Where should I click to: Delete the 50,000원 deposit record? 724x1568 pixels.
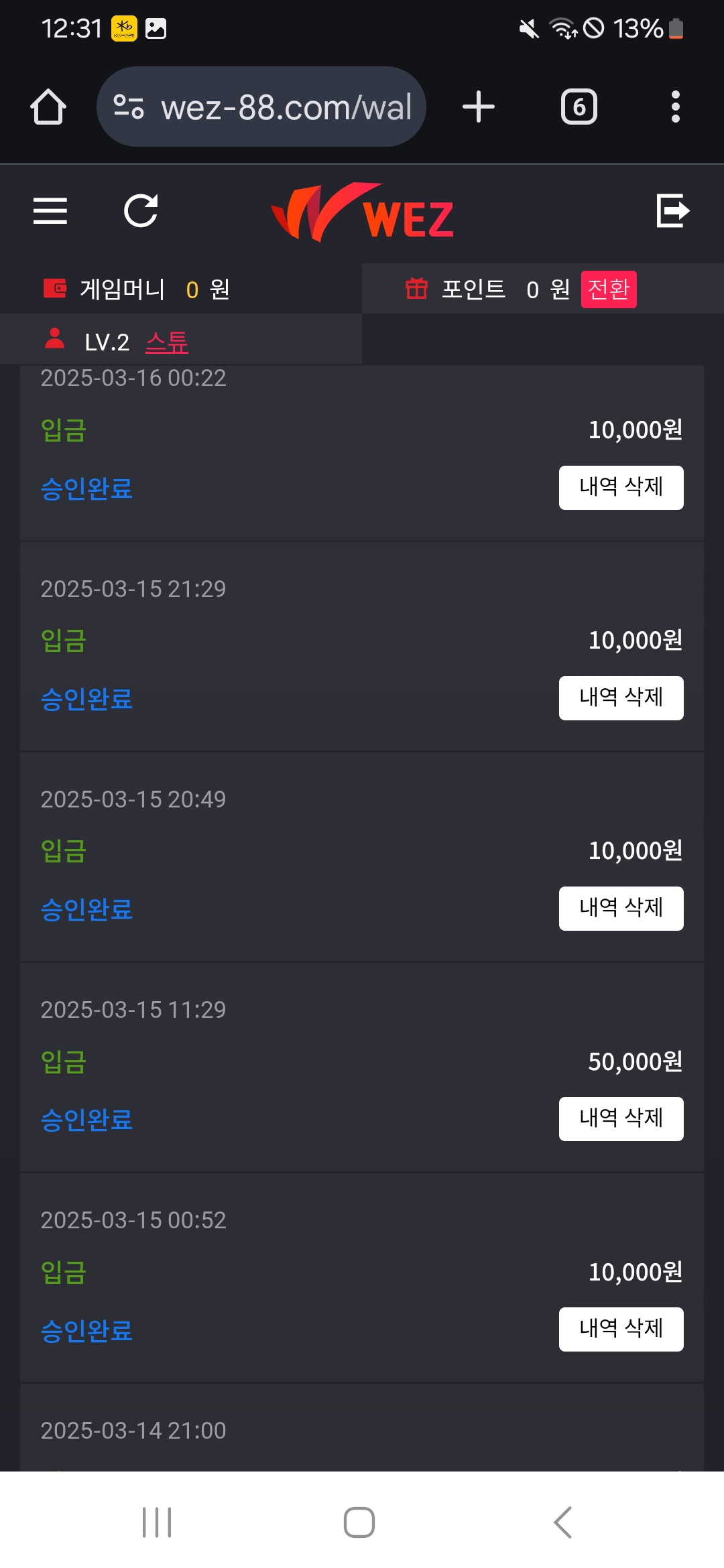(x=621, y=1118)
